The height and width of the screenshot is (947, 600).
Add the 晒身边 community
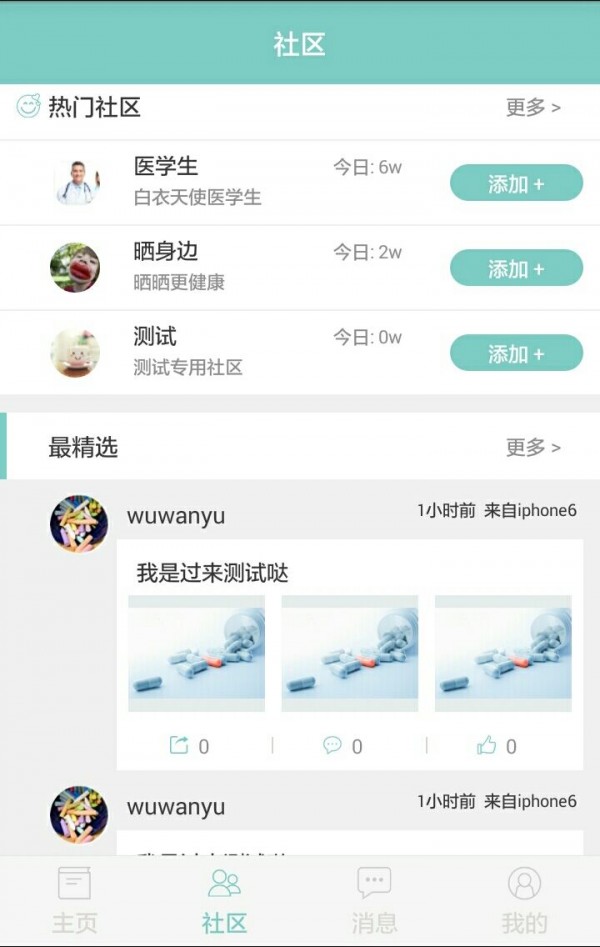tap(516, 268)
